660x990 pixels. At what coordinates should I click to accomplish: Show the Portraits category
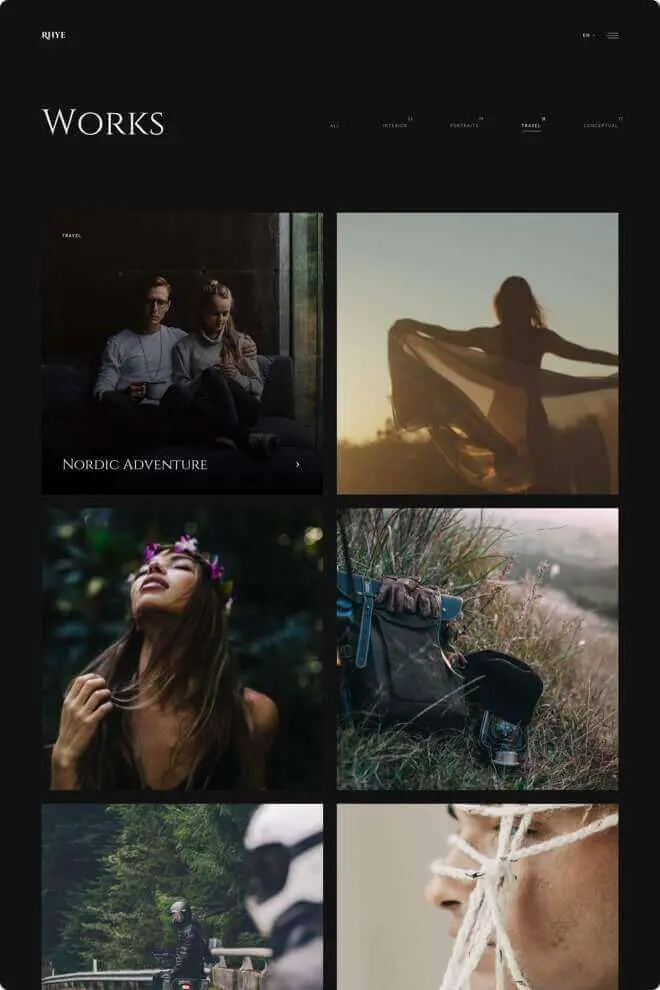(464, 126)
